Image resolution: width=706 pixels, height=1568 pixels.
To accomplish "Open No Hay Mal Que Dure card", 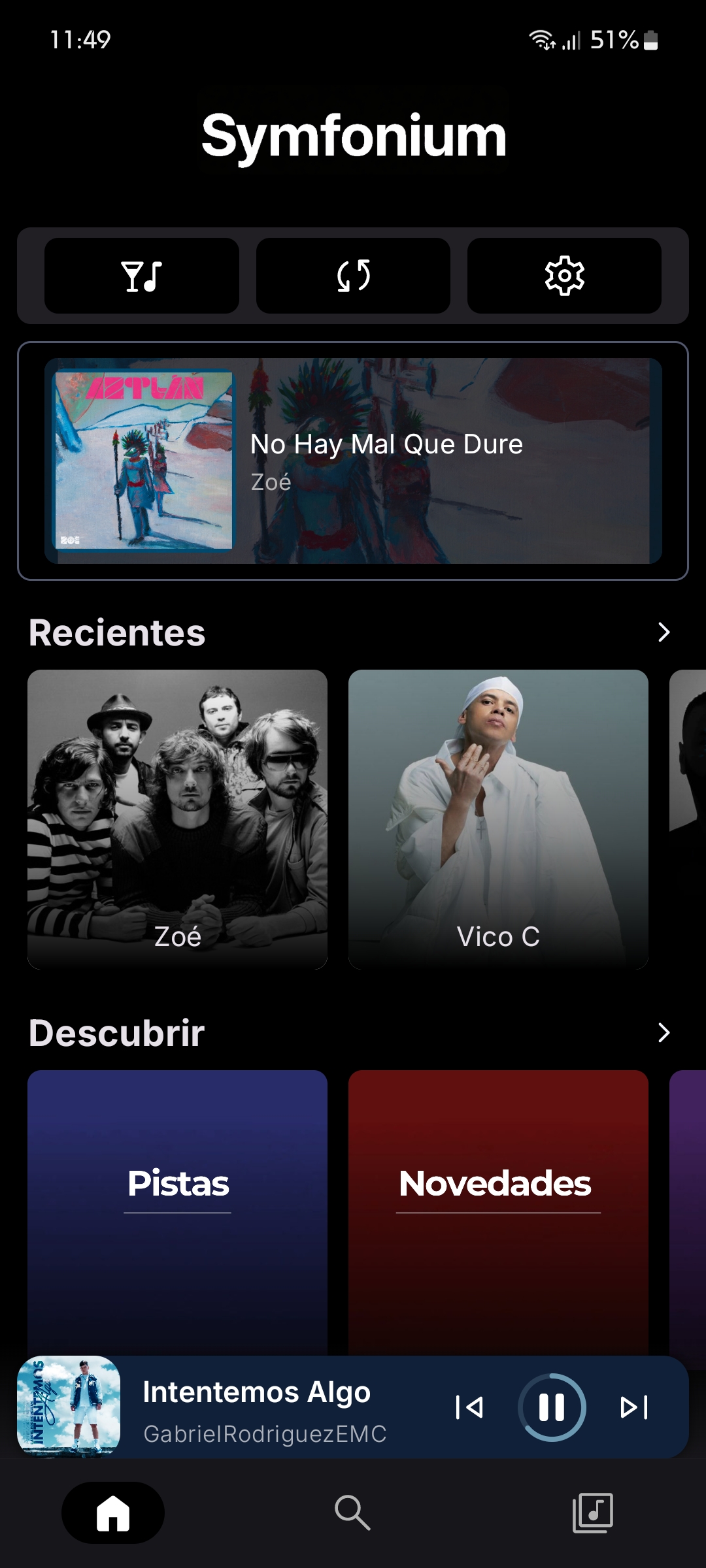I will pyautogui.click(x=353, y=461).
